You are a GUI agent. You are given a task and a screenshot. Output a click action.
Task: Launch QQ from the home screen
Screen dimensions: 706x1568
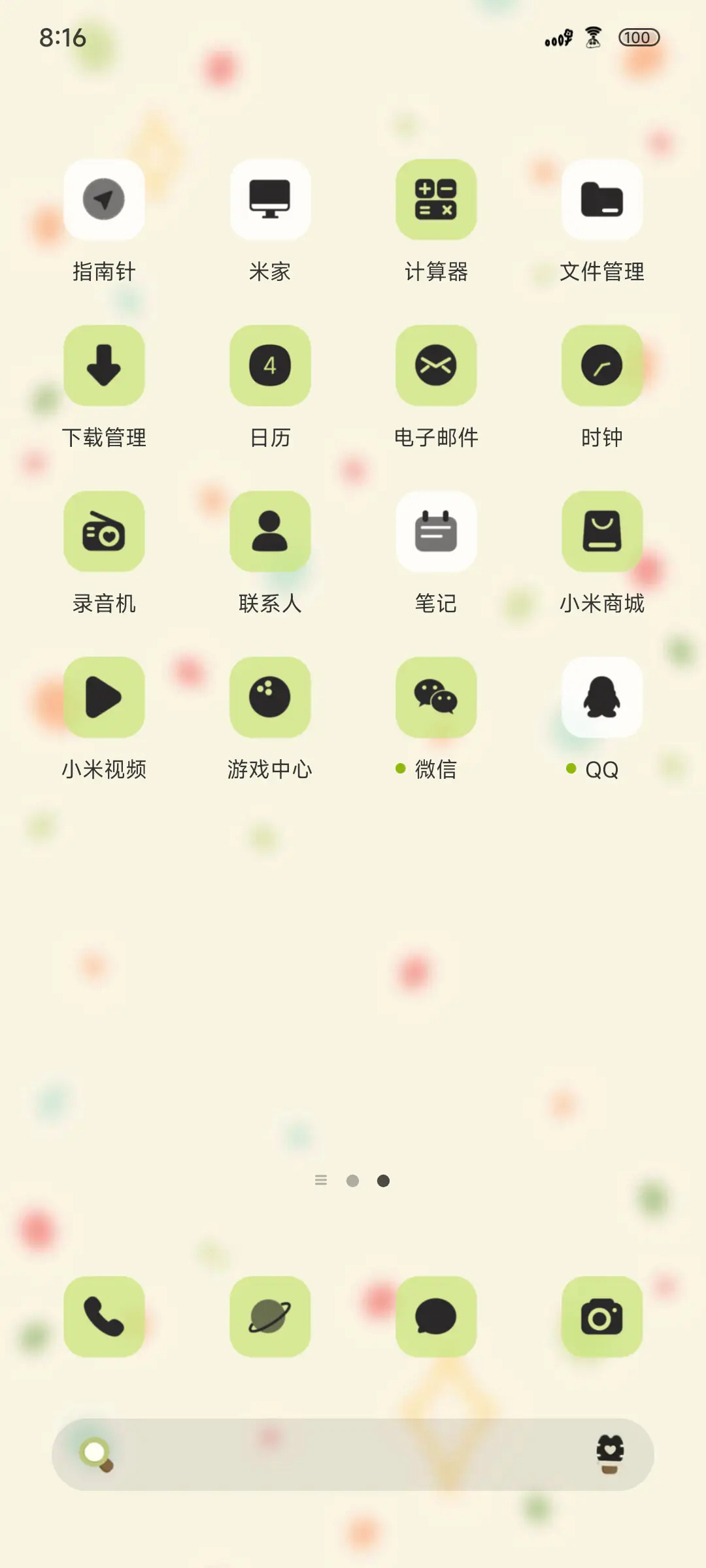pyautogui.click(x=601, y=697)
